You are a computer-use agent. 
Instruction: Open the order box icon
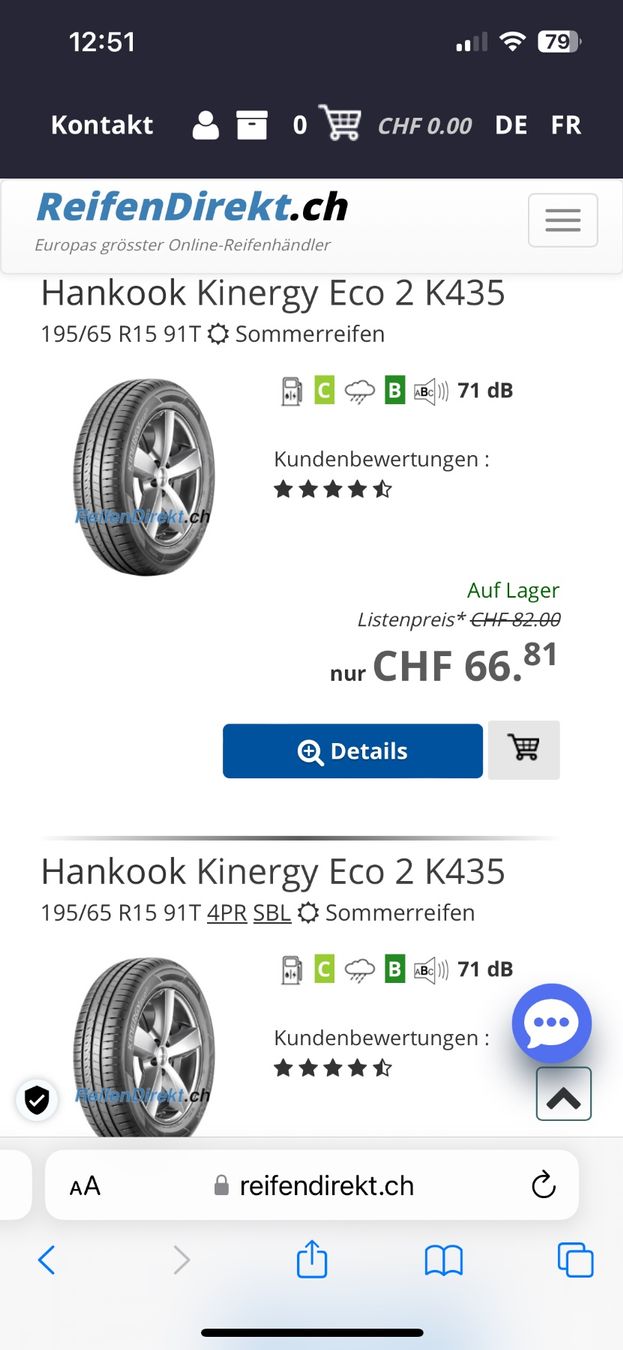(x=252, y=125)
